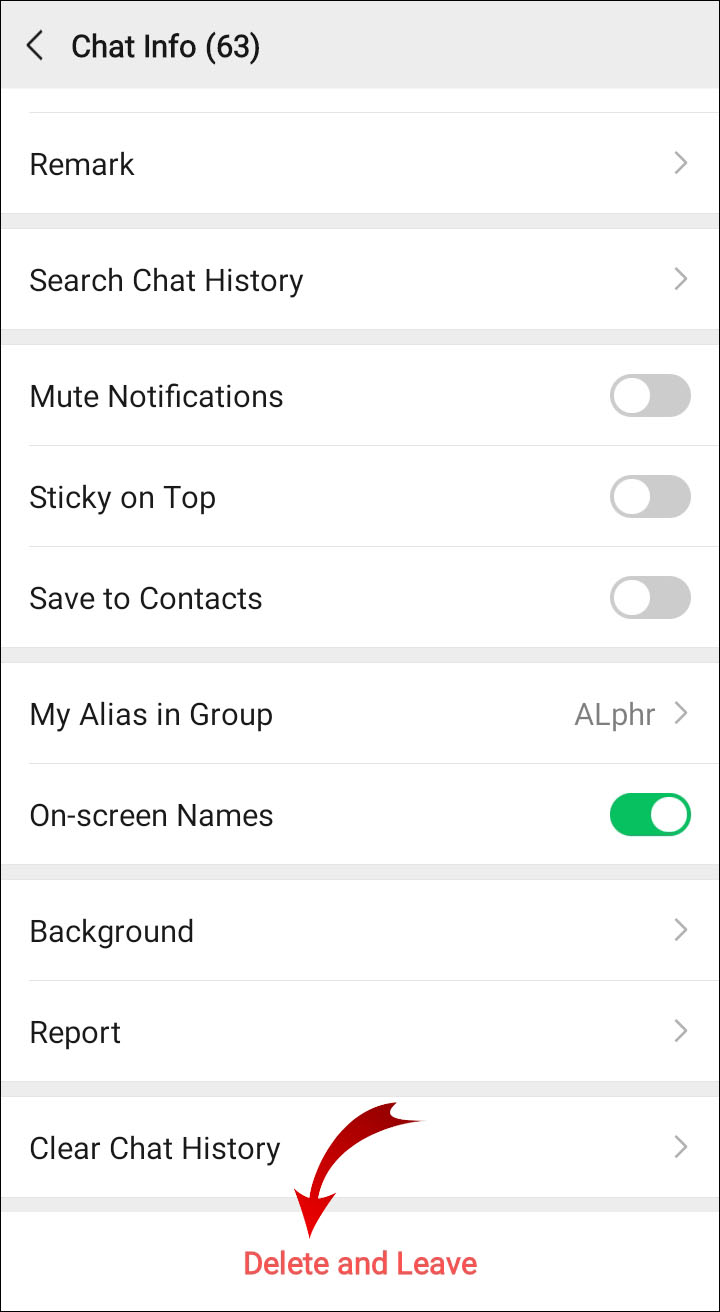This screenshot has height=1312, width=720.
Task: Open Search Chat History
Action: tap(360, 280)
